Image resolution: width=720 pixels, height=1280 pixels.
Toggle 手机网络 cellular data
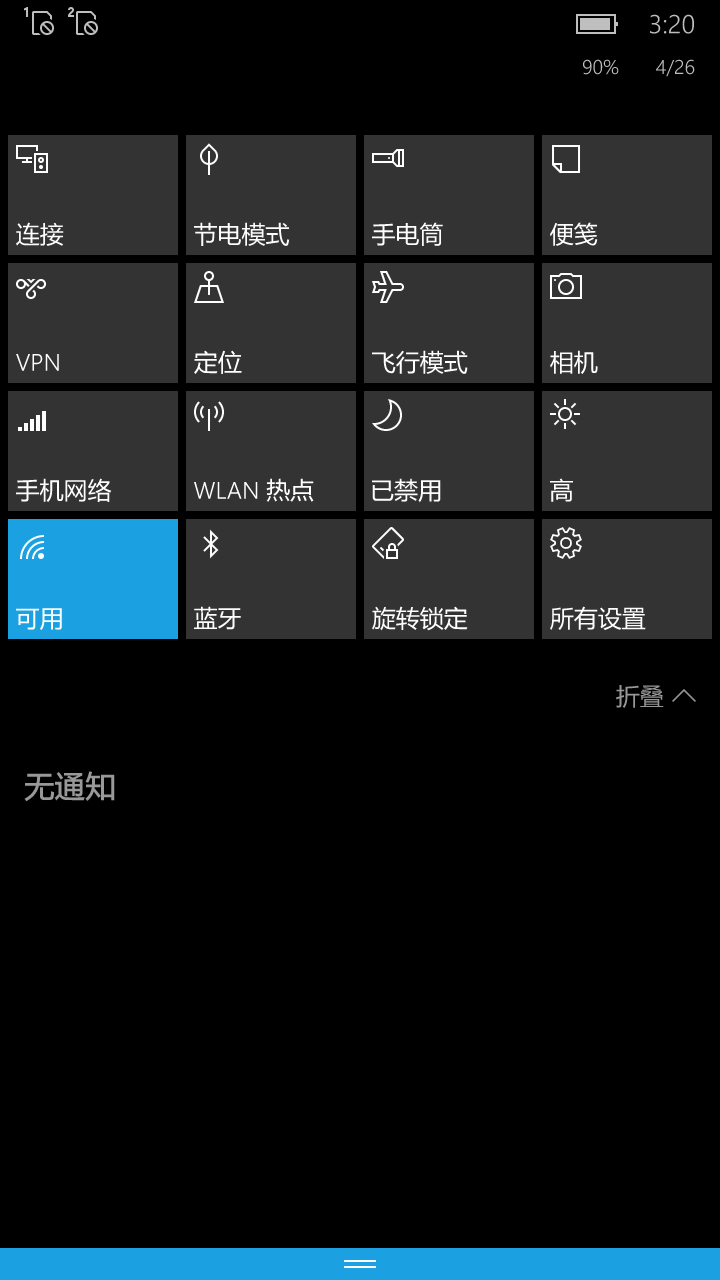[x=93, y=451]
